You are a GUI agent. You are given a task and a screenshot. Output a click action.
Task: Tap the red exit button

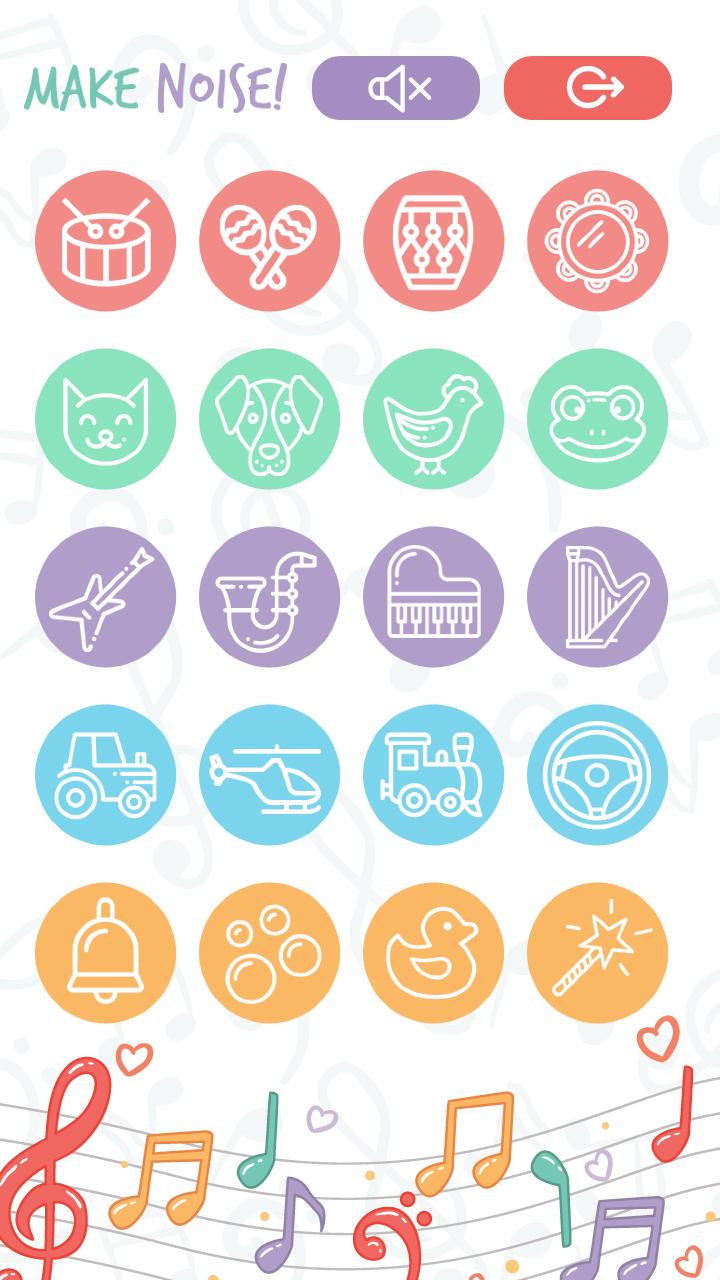coord(588,88)
